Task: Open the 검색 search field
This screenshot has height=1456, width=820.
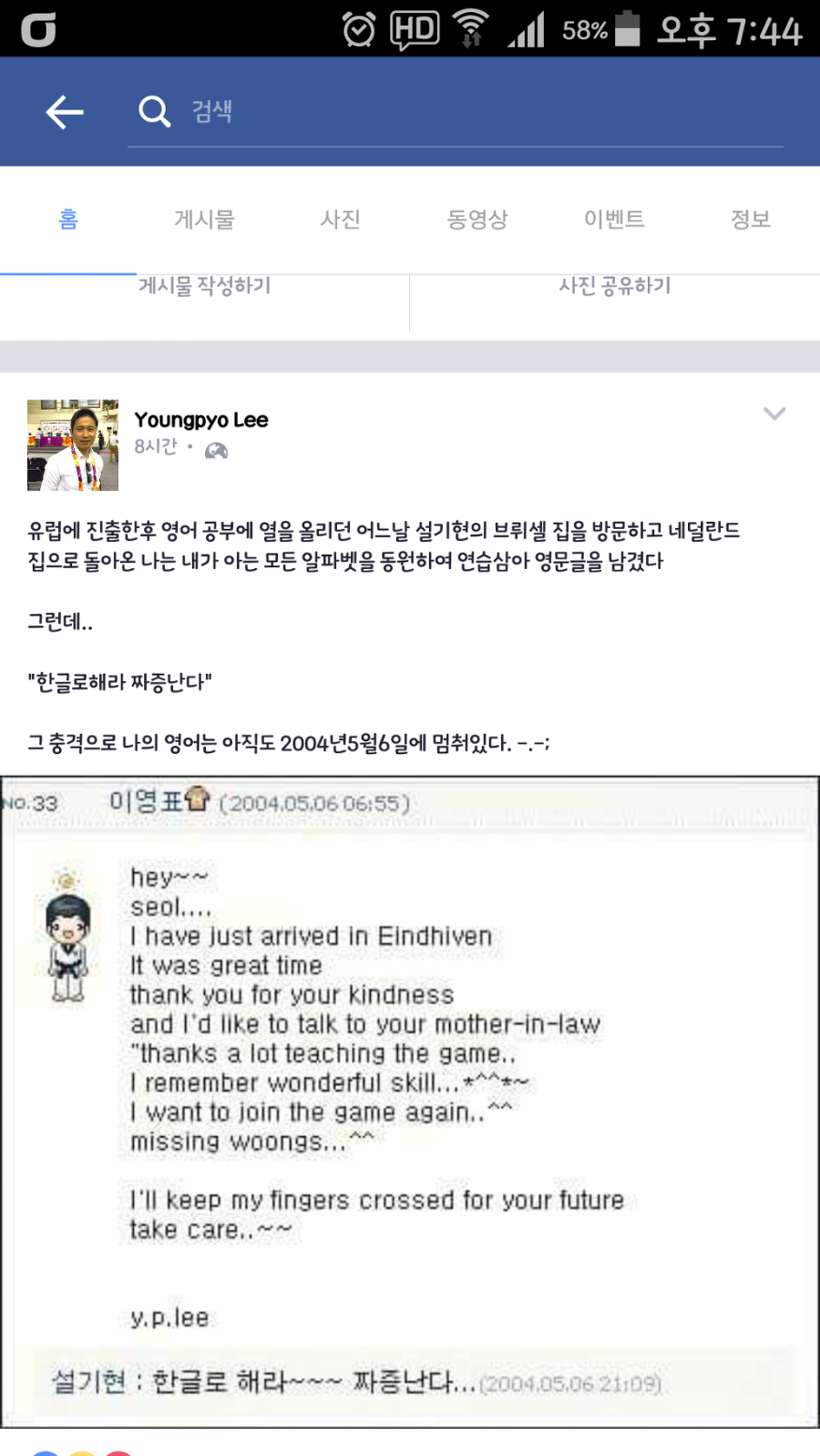Action: pos(456,112)
